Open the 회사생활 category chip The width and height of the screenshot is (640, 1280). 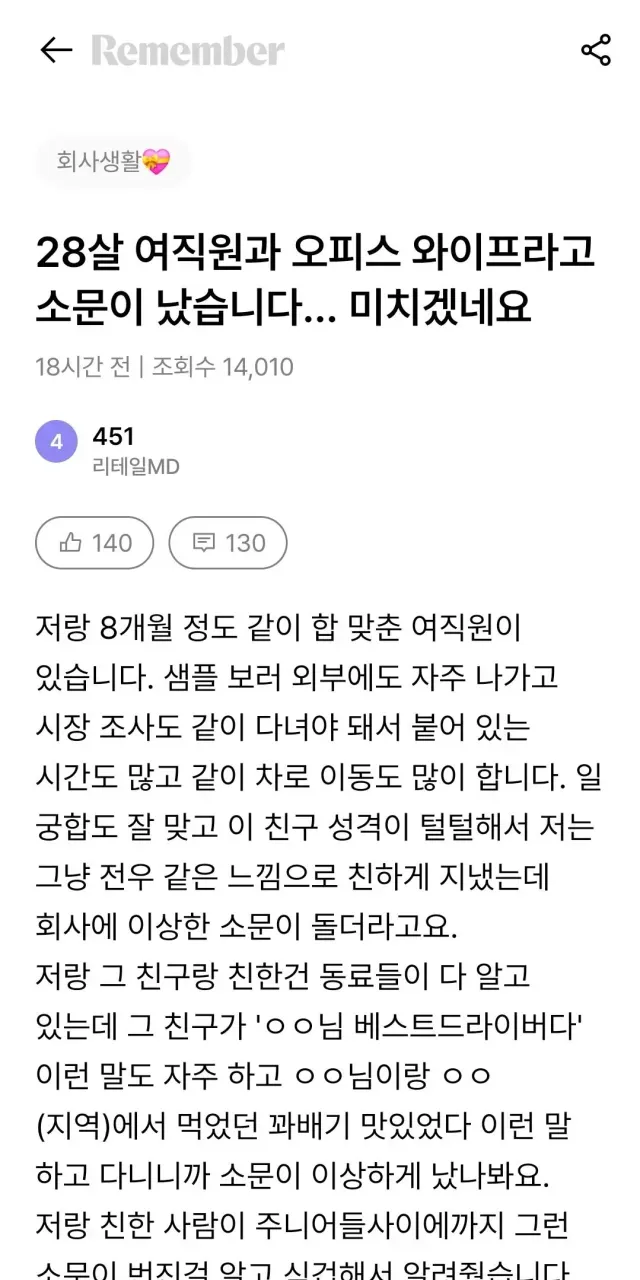coord(113,161)
